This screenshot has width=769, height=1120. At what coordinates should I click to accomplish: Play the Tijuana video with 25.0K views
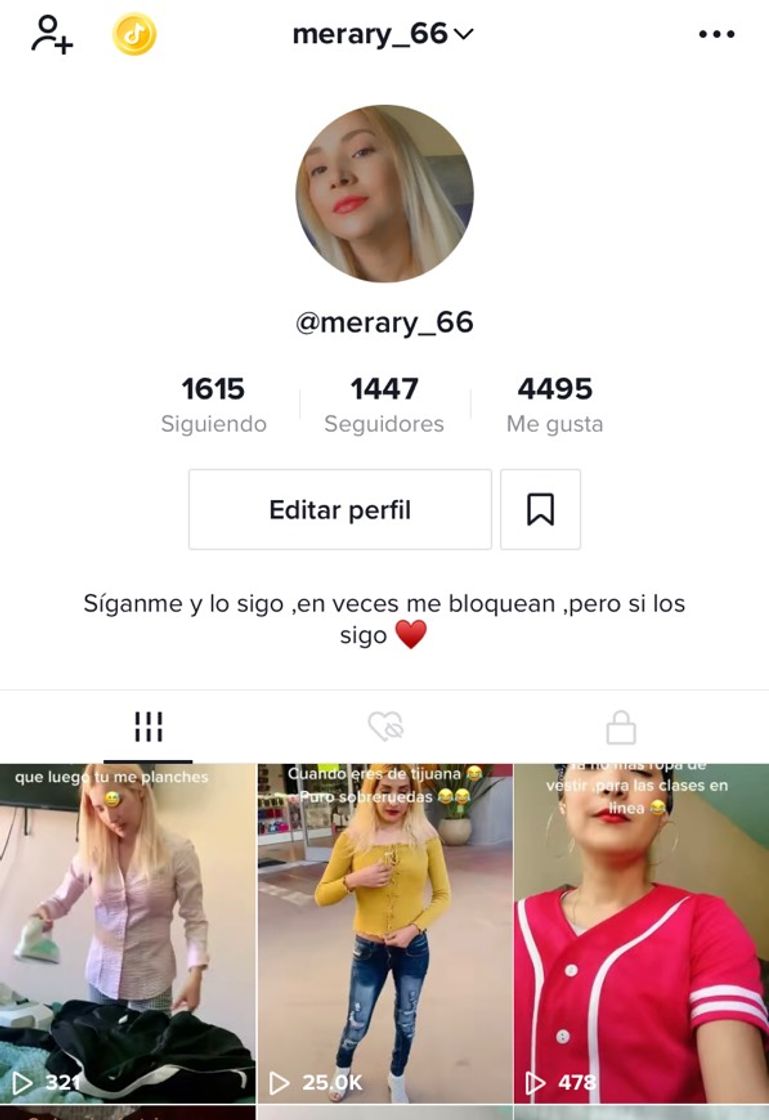(x=385, y=930)
